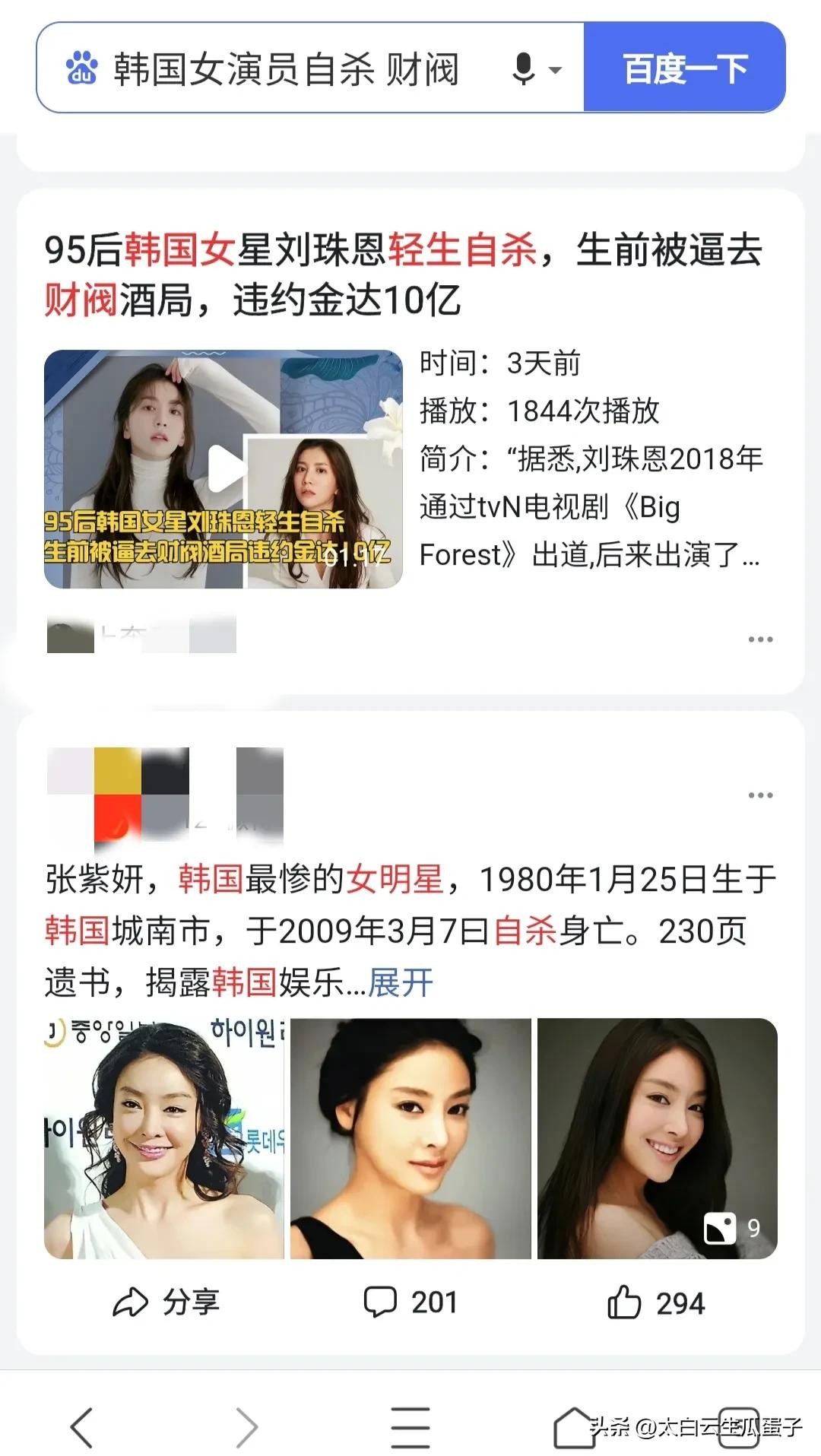The height and width of the screenshot is (1456, 821).
Task: Go back with the browser back arrow
Action: click(82, 1427)
